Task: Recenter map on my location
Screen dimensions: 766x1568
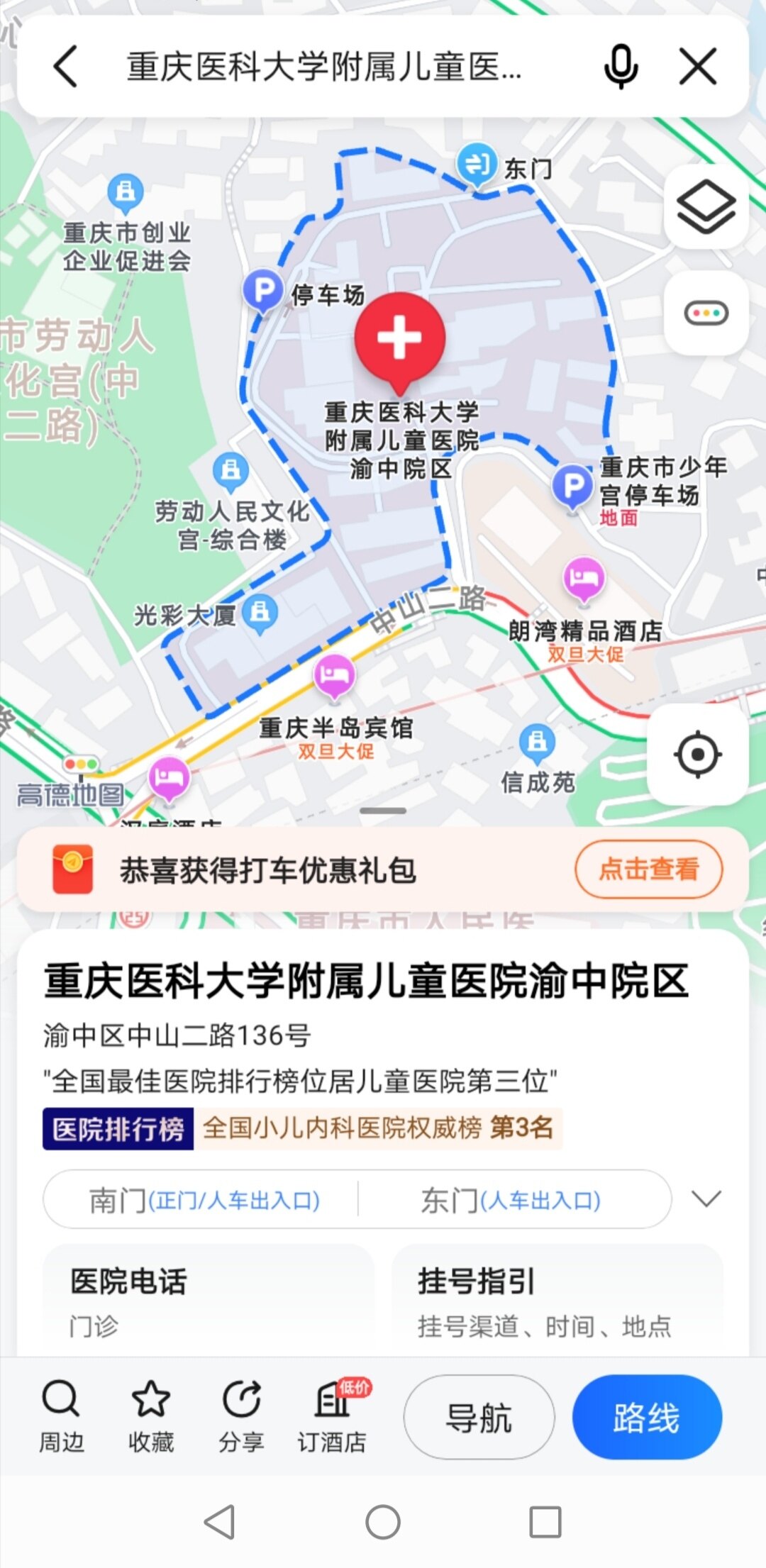Action: tap(698, 754)
